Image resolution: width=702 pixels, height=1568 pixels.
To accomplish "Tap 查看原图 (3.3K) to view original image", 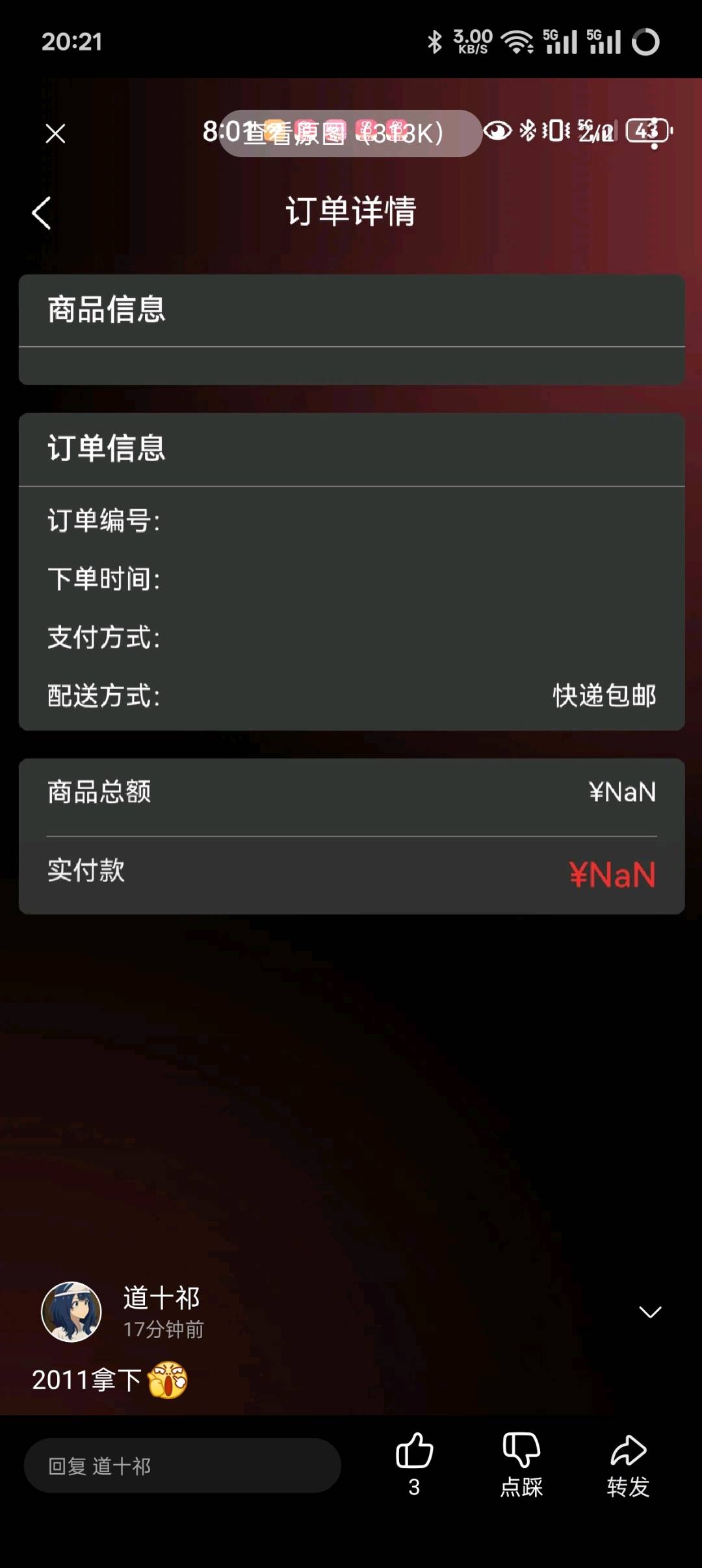I will (x=351, y=134).
